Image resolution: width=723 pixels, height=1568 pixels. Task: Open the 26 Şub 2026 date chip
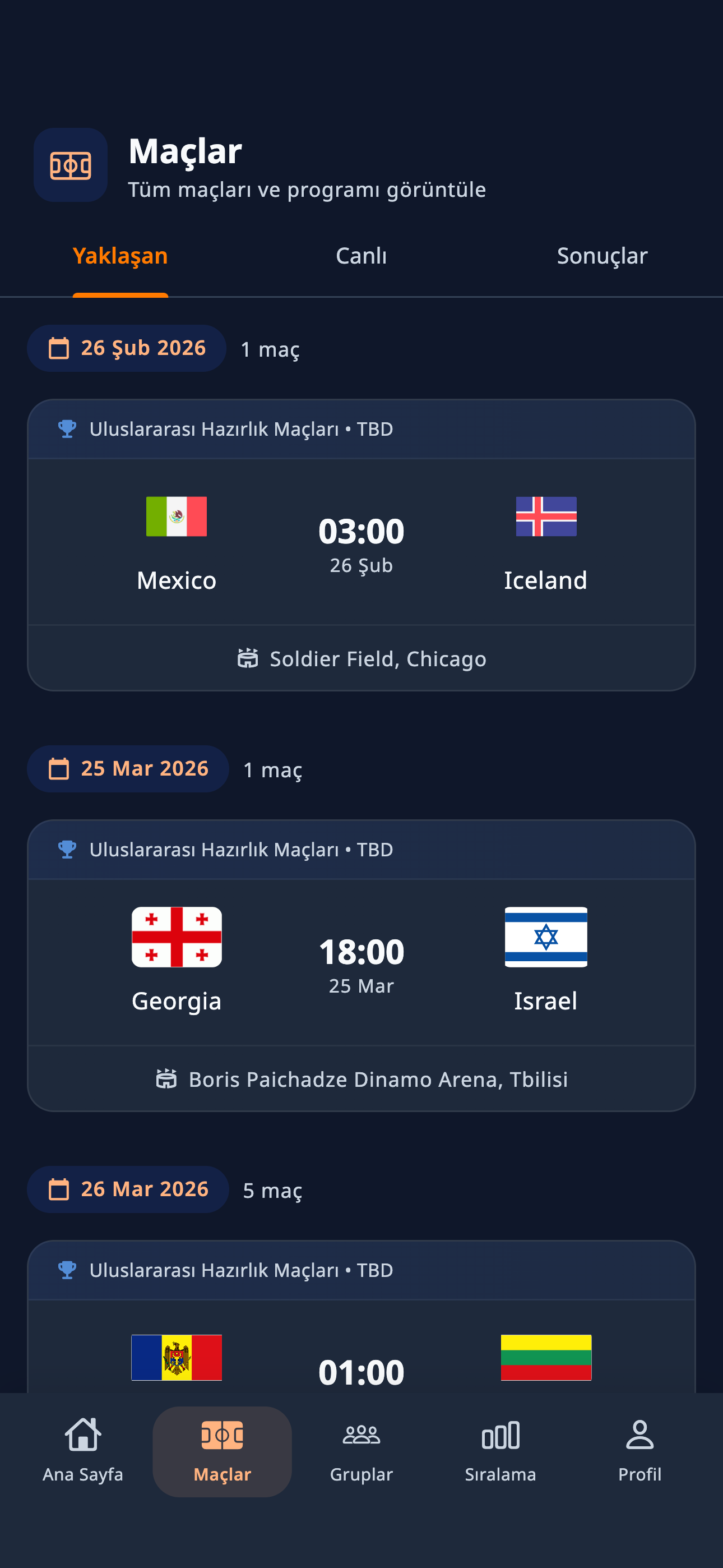(126, 348)
